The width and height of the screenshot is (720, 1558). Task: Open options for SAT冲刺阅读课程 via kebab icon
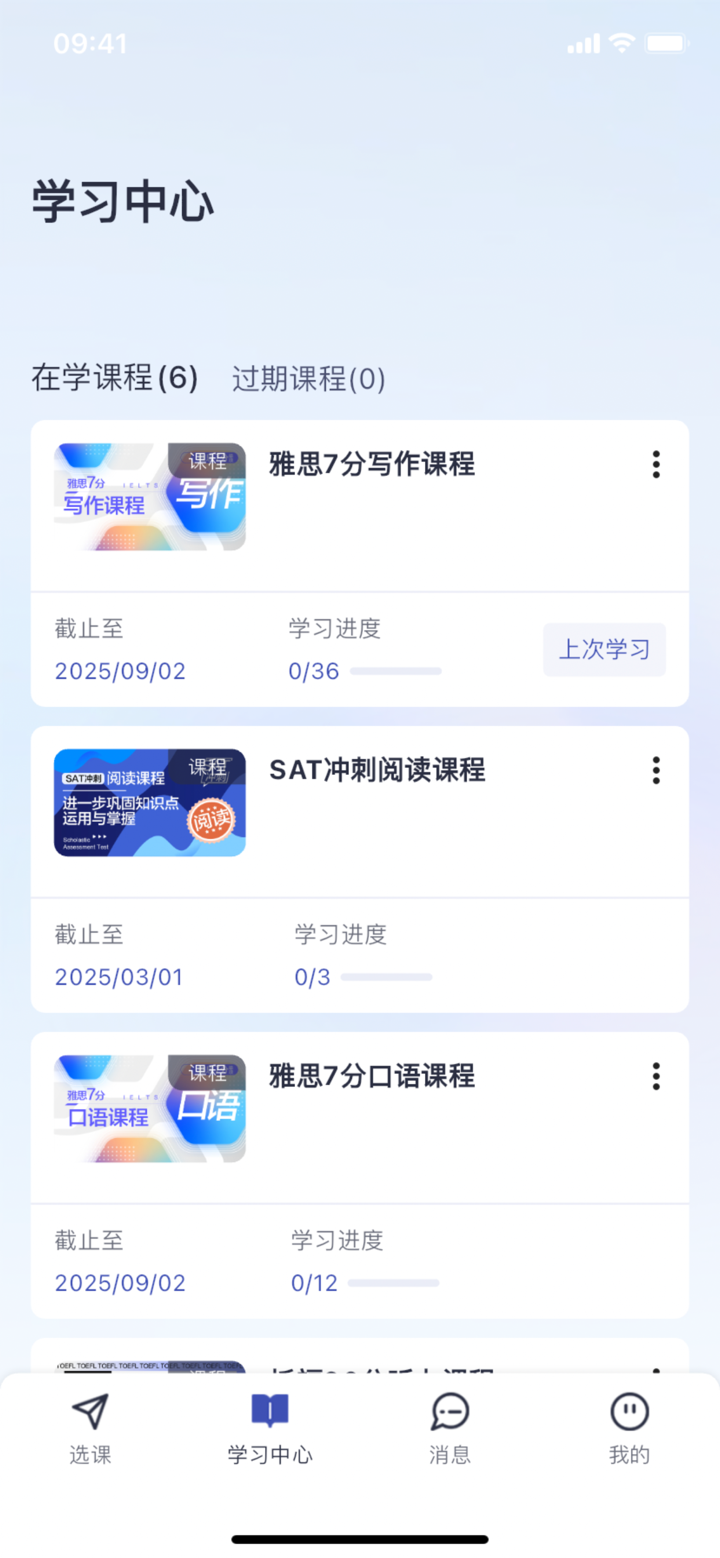click(x=655, y=770)
